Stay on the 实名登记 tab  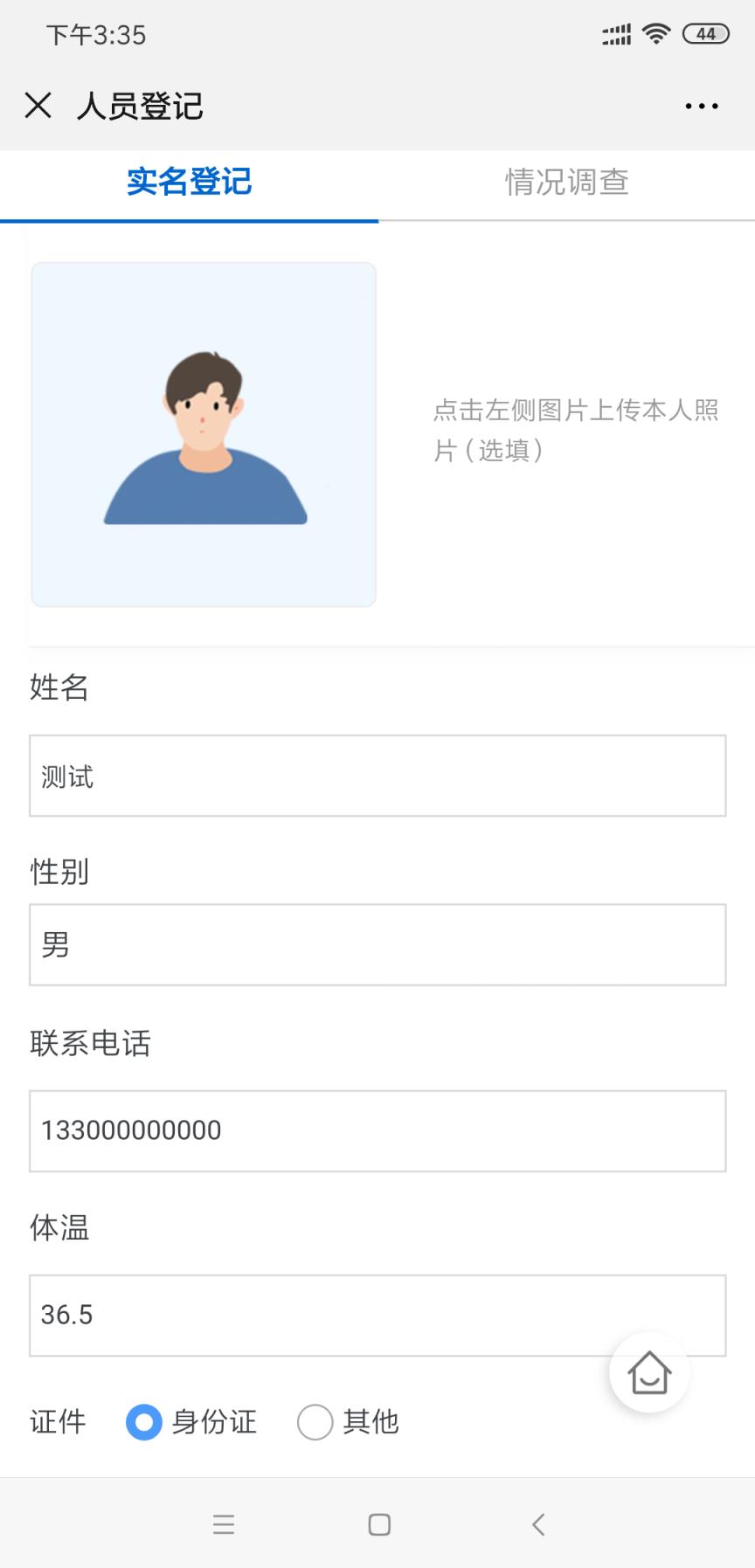pos(189,183)
